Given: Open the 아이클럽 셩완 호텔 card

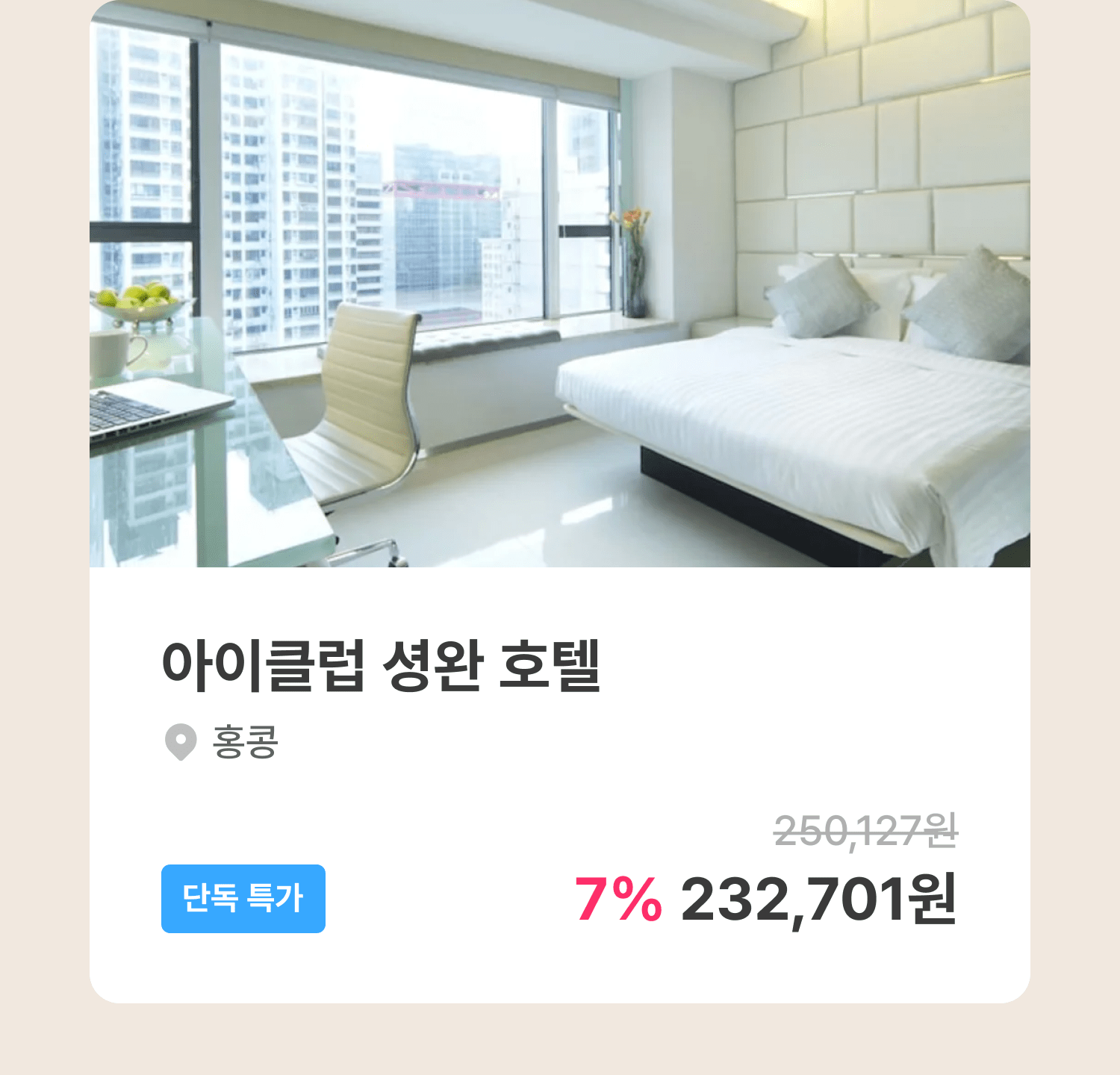Looking at the screenshot, I should click(x=560, y=501).
